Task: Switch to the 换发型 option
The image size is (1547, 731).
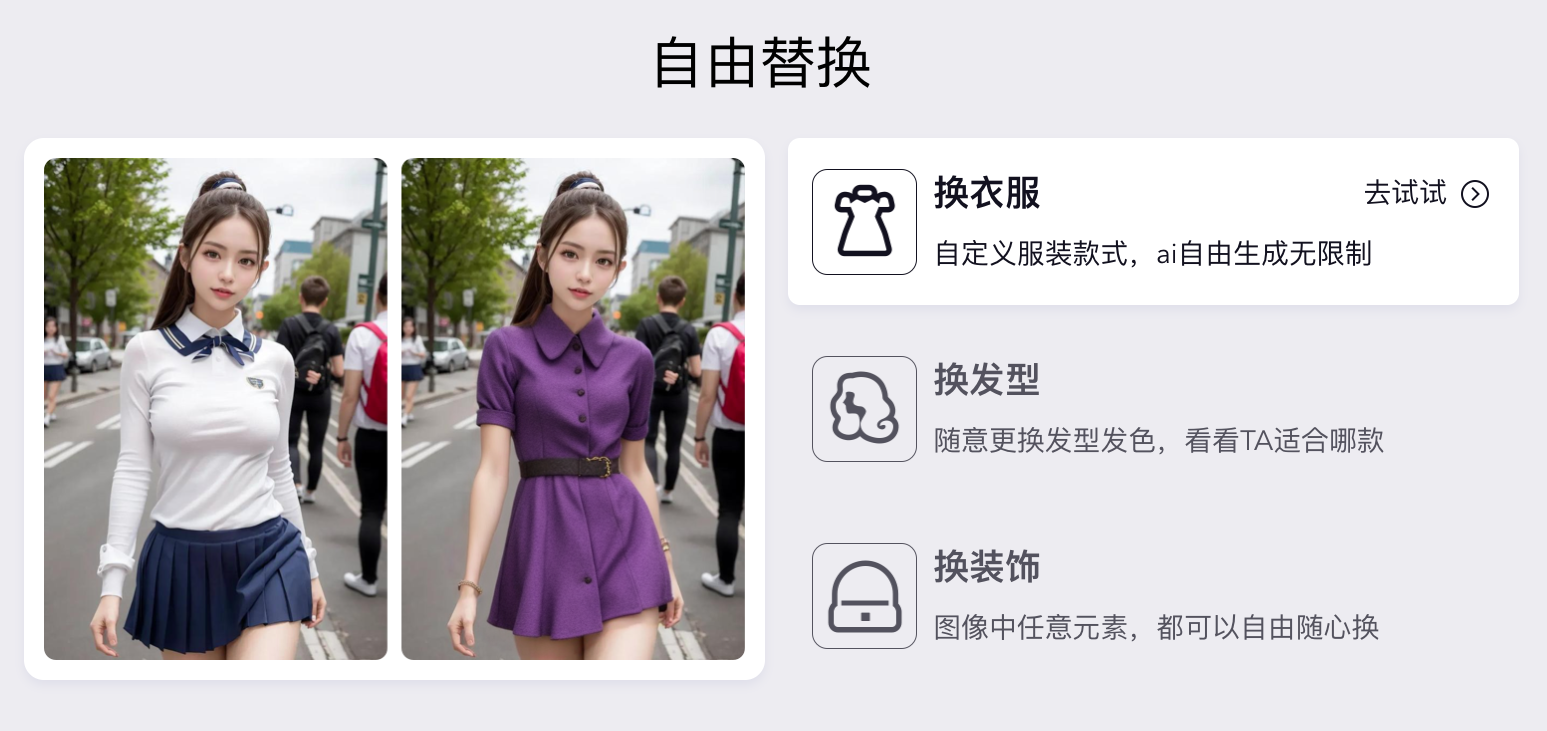Action: [1100, 409]
